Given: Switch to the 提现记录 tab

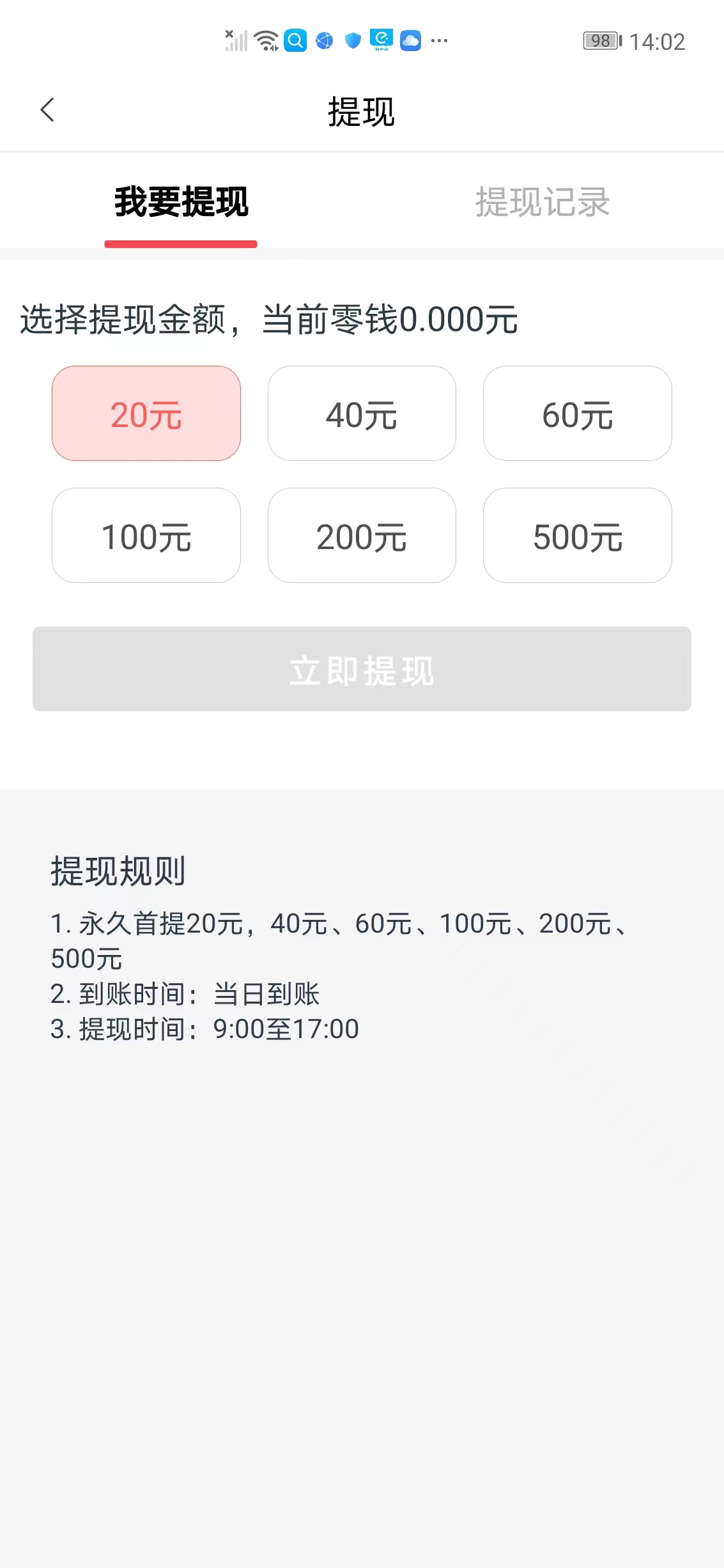Looking at the screenshot, I should tap(543, 202).
